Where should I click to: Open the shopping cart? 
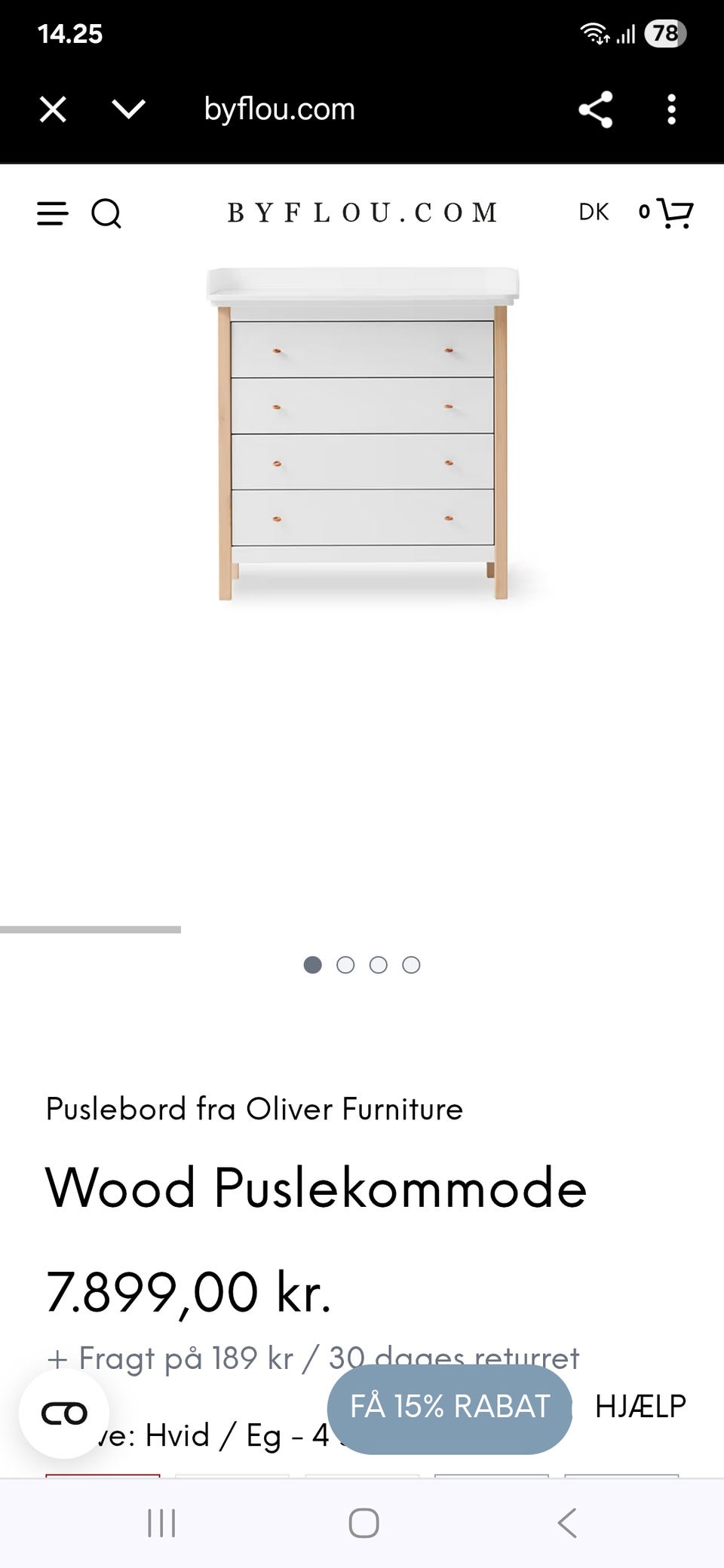[x=667, y=213]
